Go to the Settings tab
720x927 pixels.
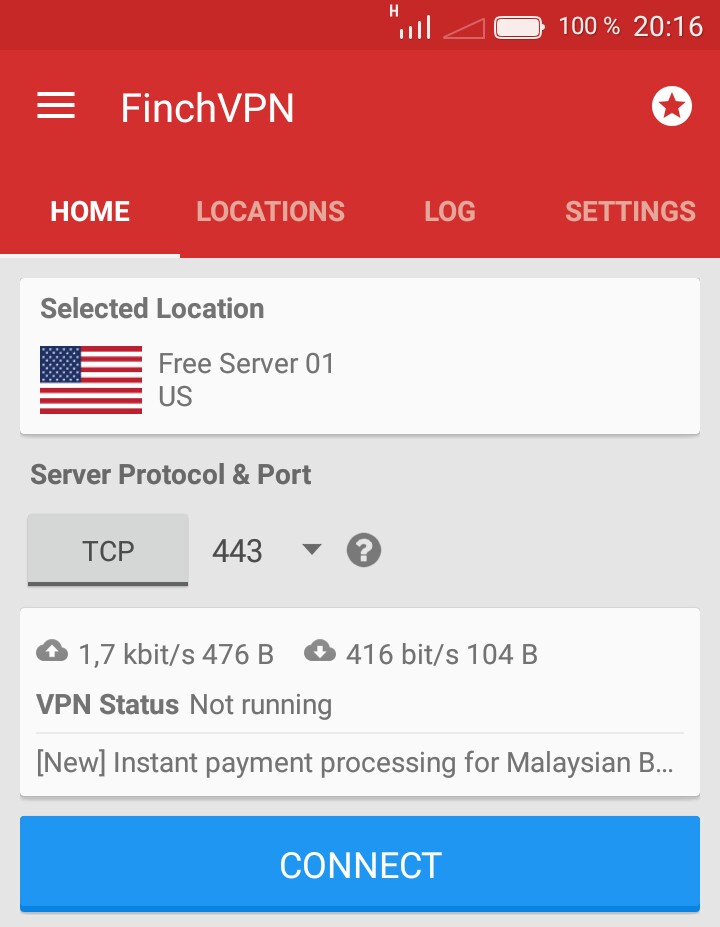[x=630, y=211]
